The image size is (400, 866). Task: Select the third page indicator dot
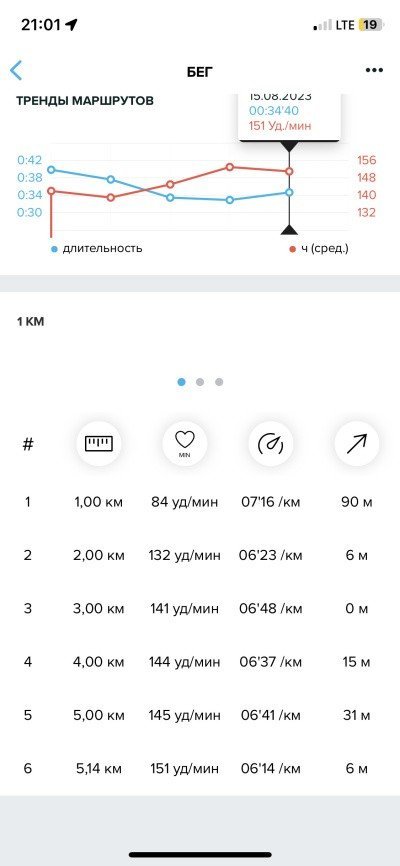[219, 382]
